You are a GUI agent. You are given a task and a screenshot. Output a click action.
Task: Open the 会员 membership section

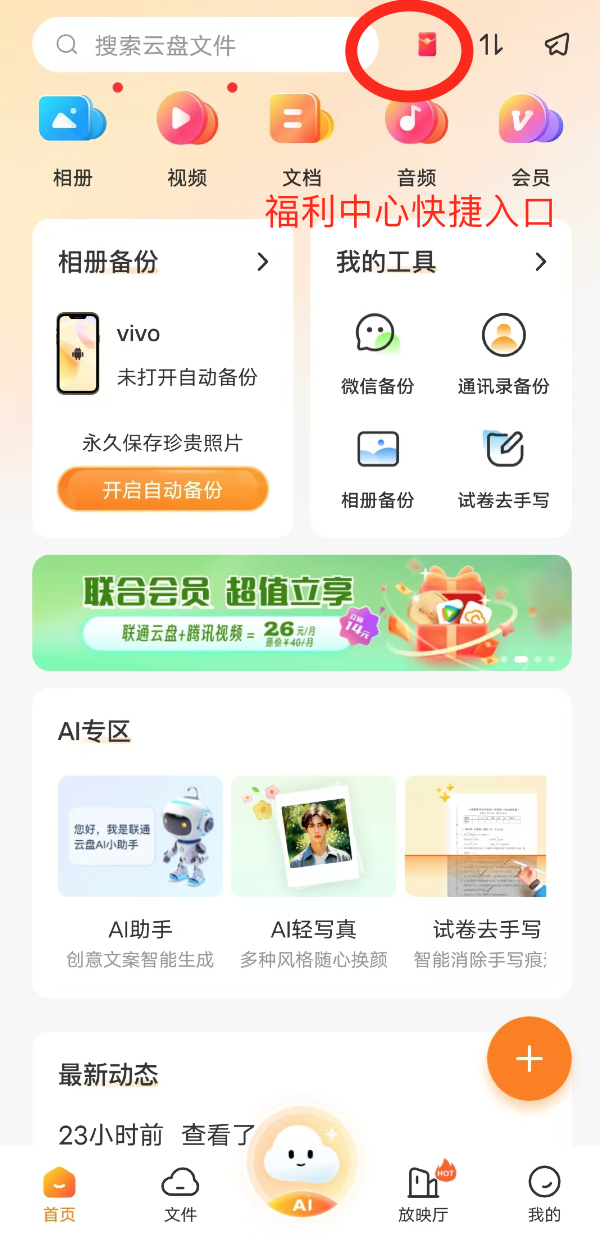tap(531, 140)
